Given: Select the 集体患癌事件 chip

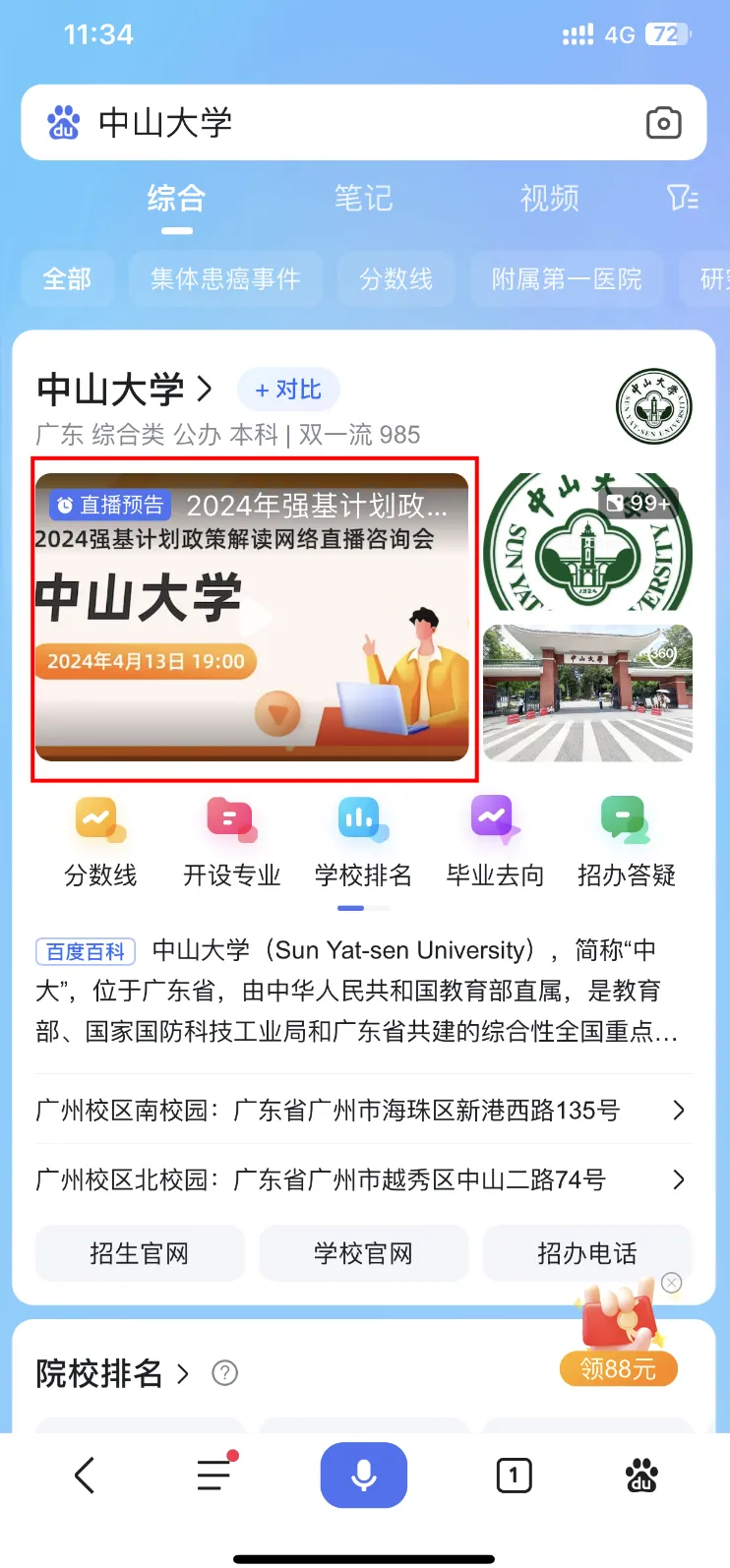Looking at the screenshot, I should [225, 279].
